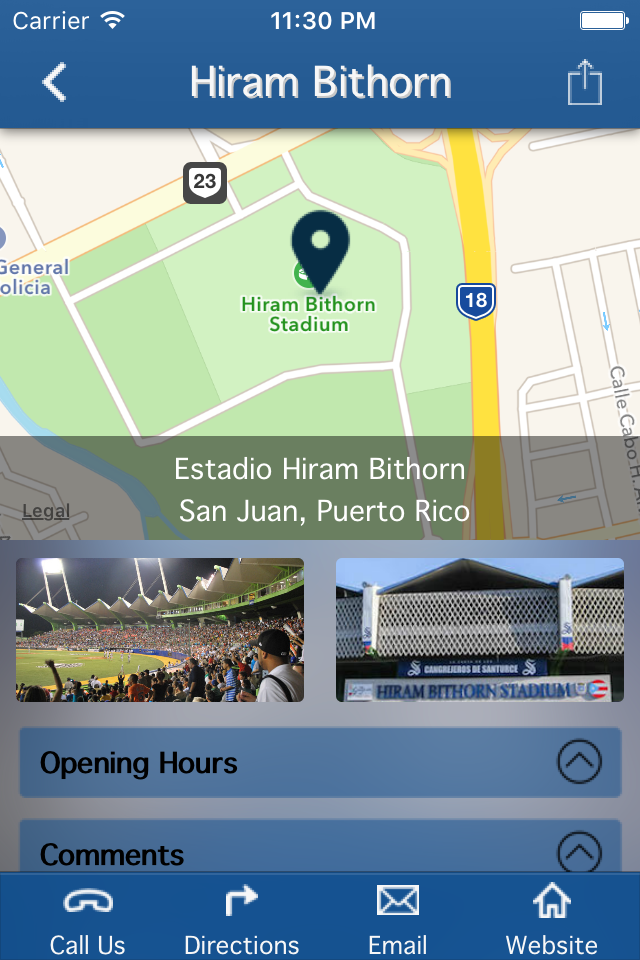
Task: Call the stadium with Call Us
Action: [x=88, y=918]
